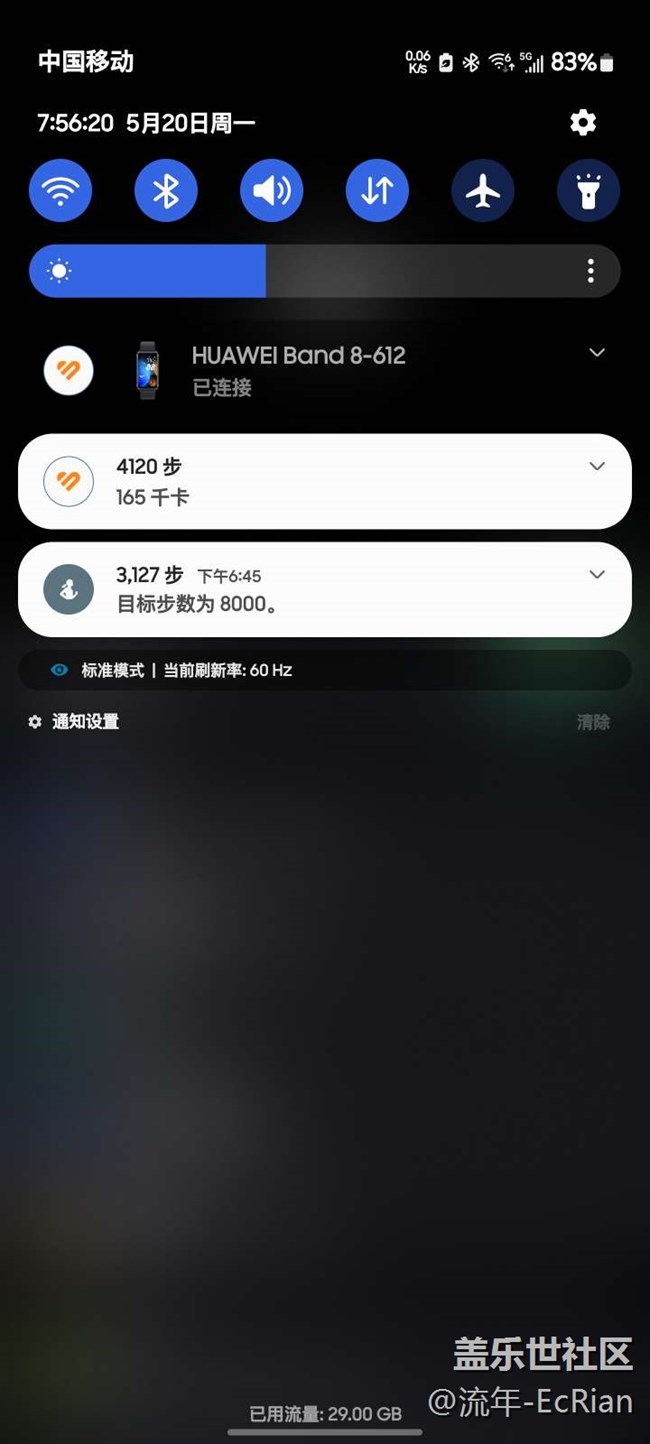Expand the 4120 步 notification
The image size is (650, 1444).
[597, 466]
